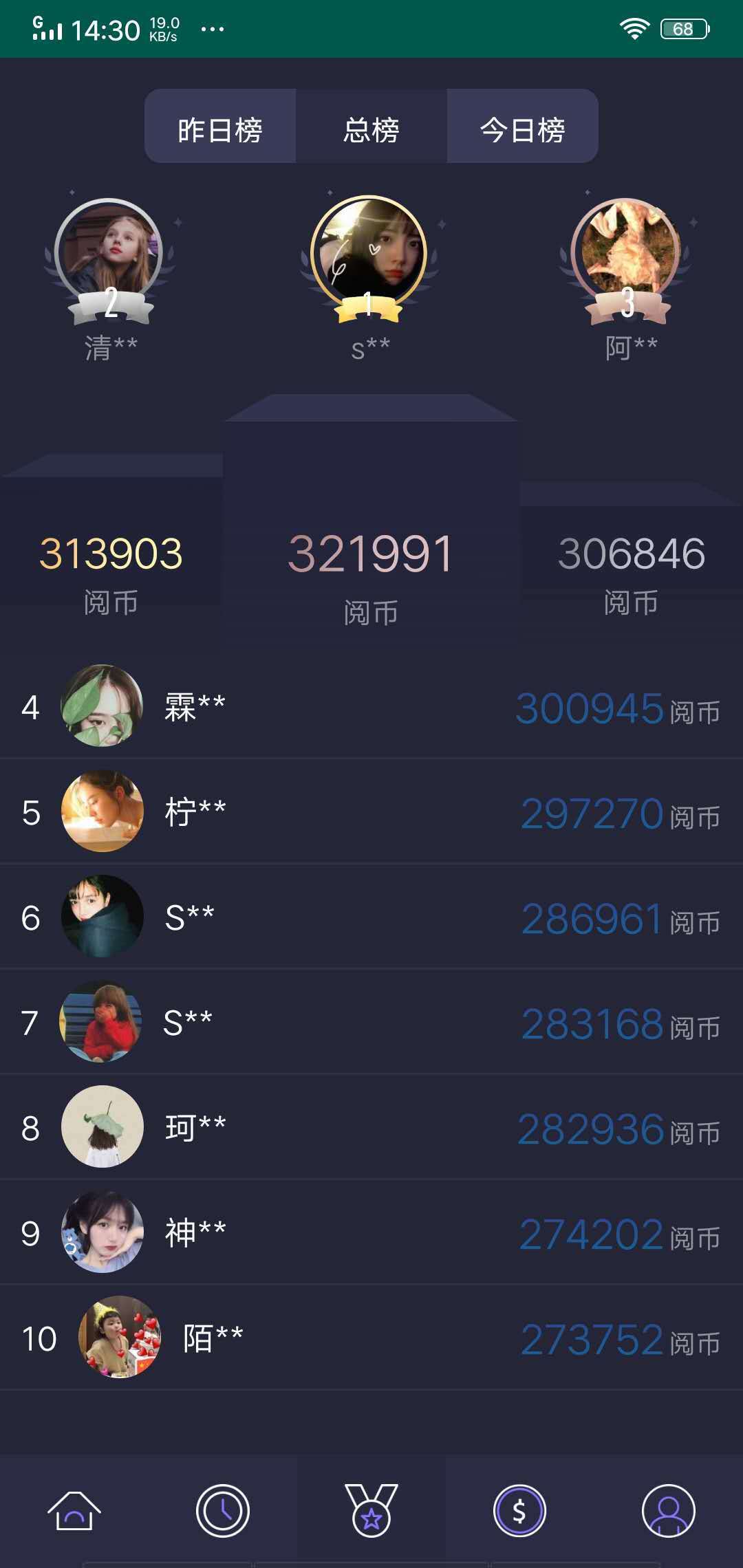Open the clock history tab
This screenshot has width=743, height=1568.
(223, 1510)
